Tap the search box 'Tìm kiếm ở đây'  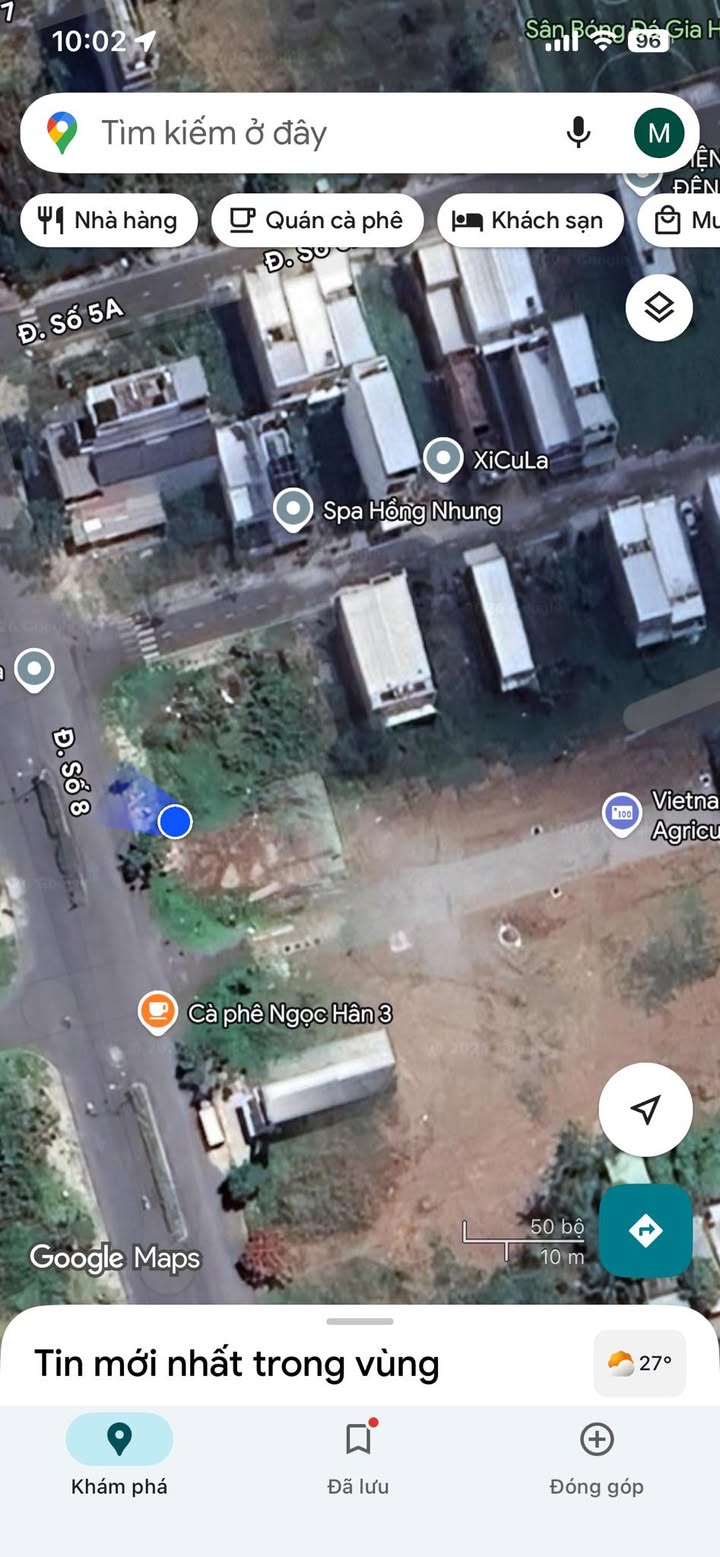pos(300,133)
